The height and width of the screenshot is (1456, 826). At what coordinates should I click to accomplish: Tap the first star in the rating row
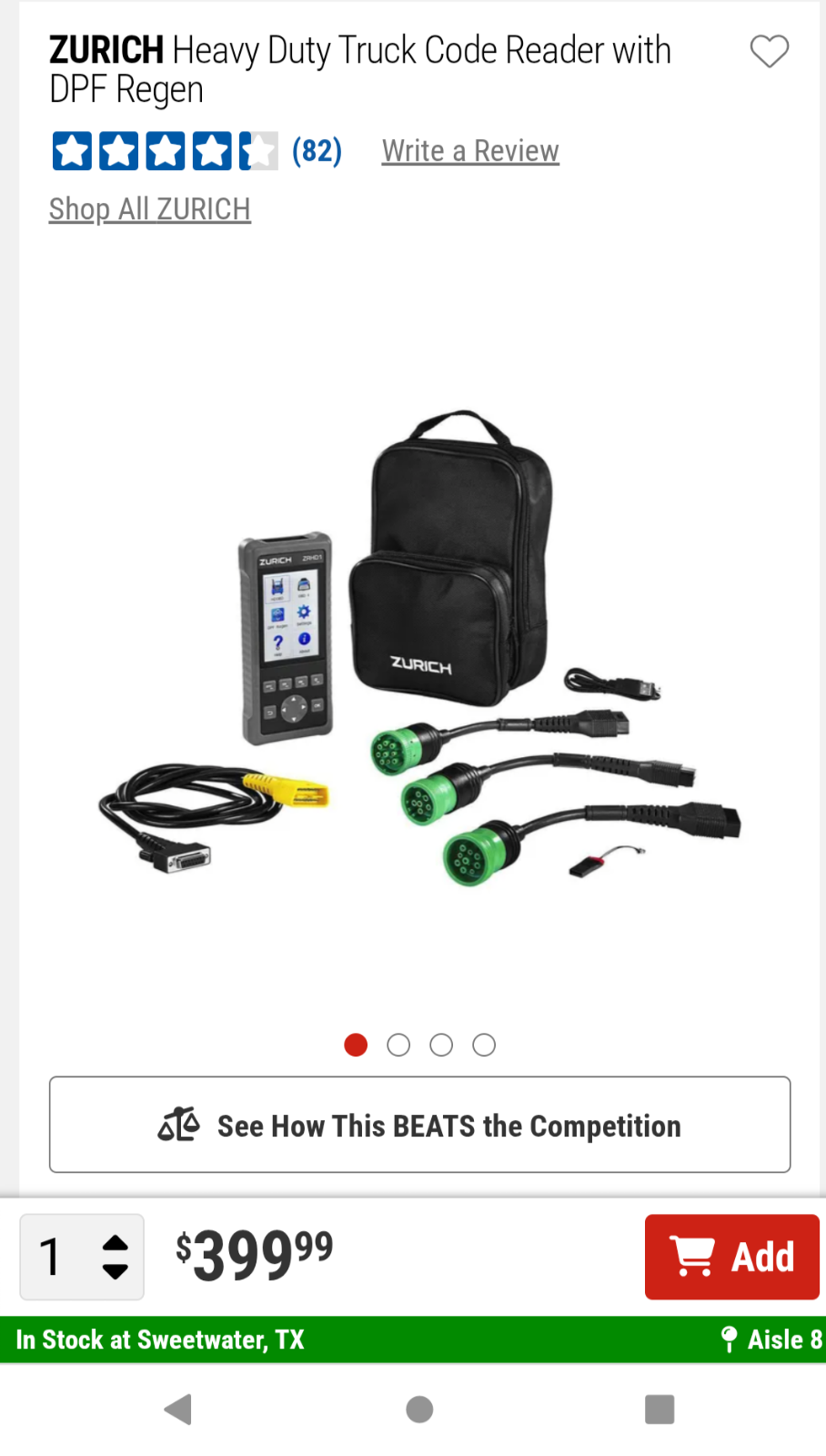pyautogui.click(x=73, y=150)
